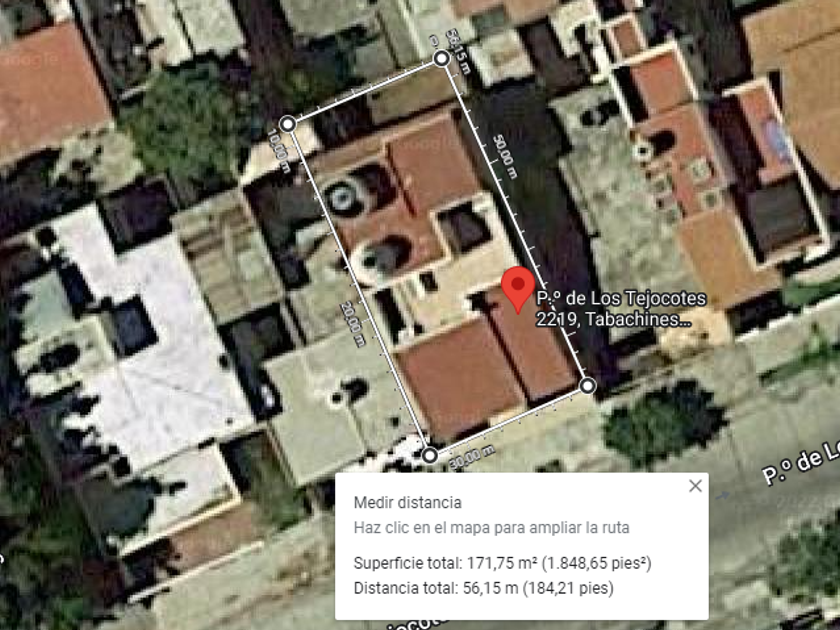Select the measurement point labeled 30,00 m
Image resolution: width=840 pixels, height=630 pixels.
[430, 455]
